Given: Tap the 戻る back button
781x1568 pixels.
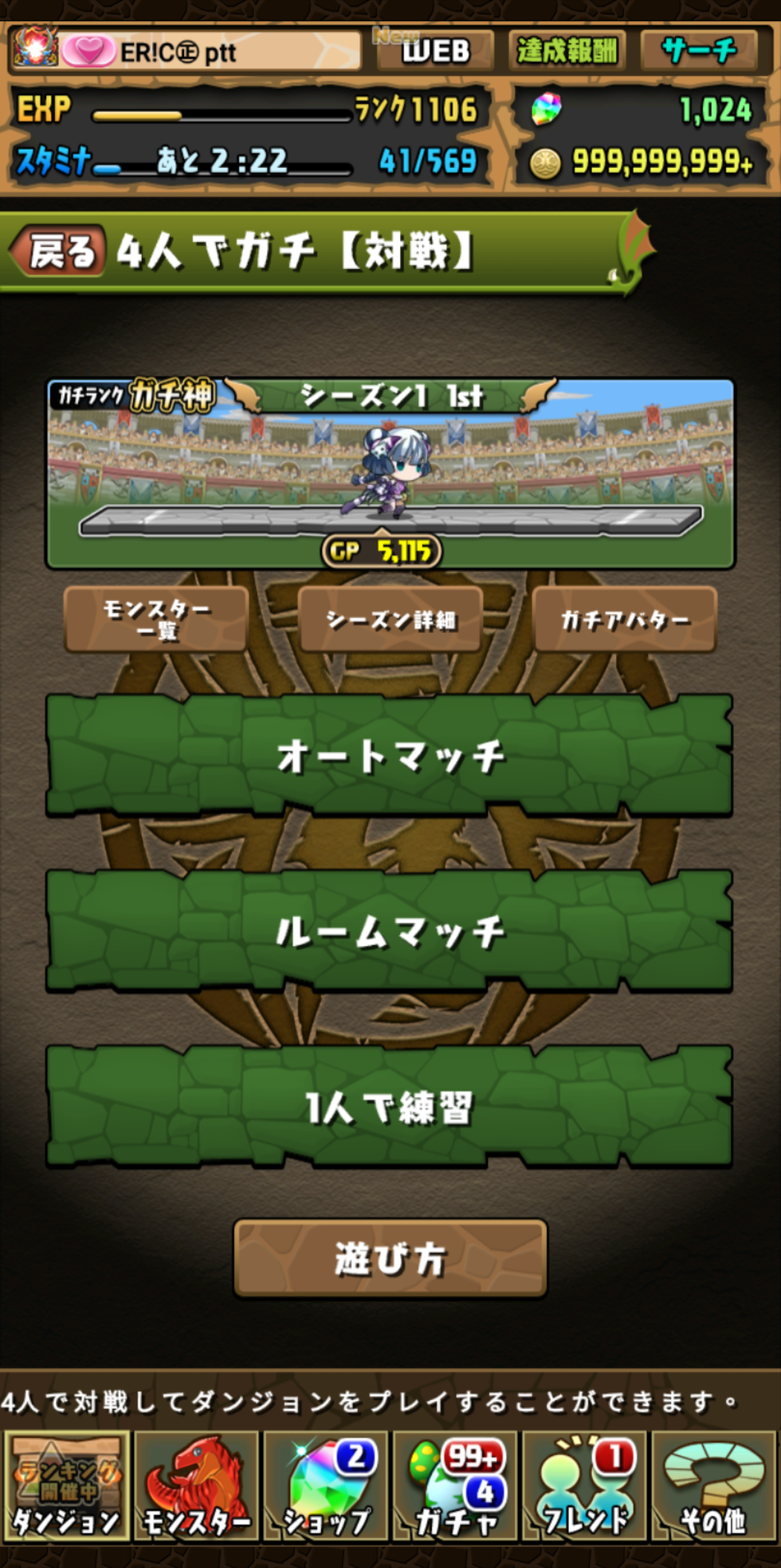Looking at the screenshot, I should pyautogui.click(x=59, y=251).
